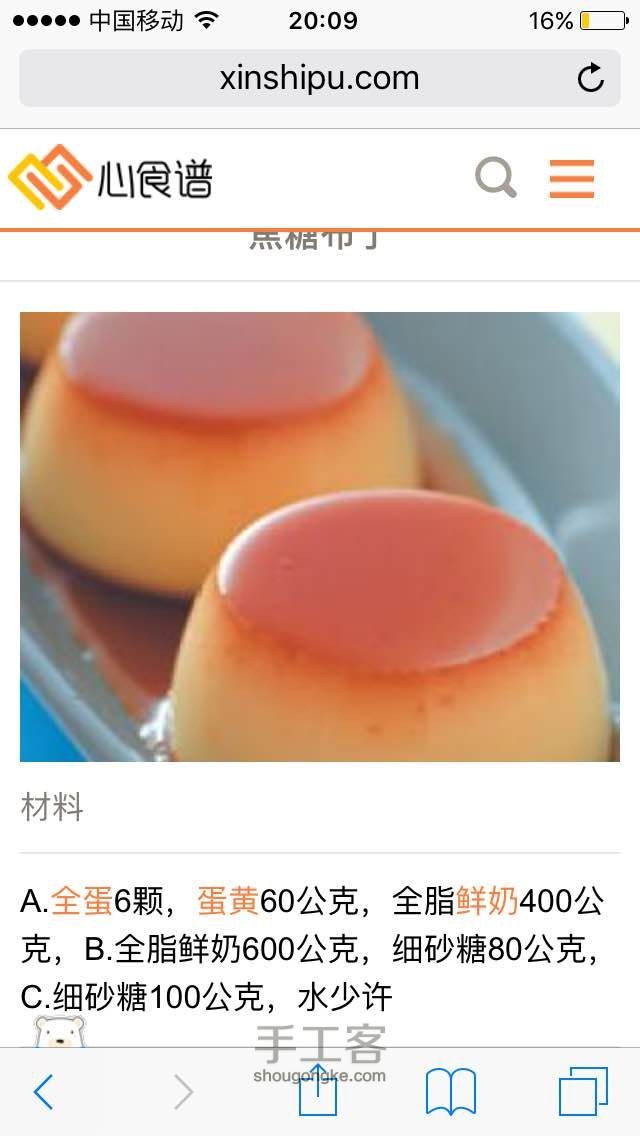Open the orange hamburger menu
Screen dimensions: 640x1136
pos(572,179)
